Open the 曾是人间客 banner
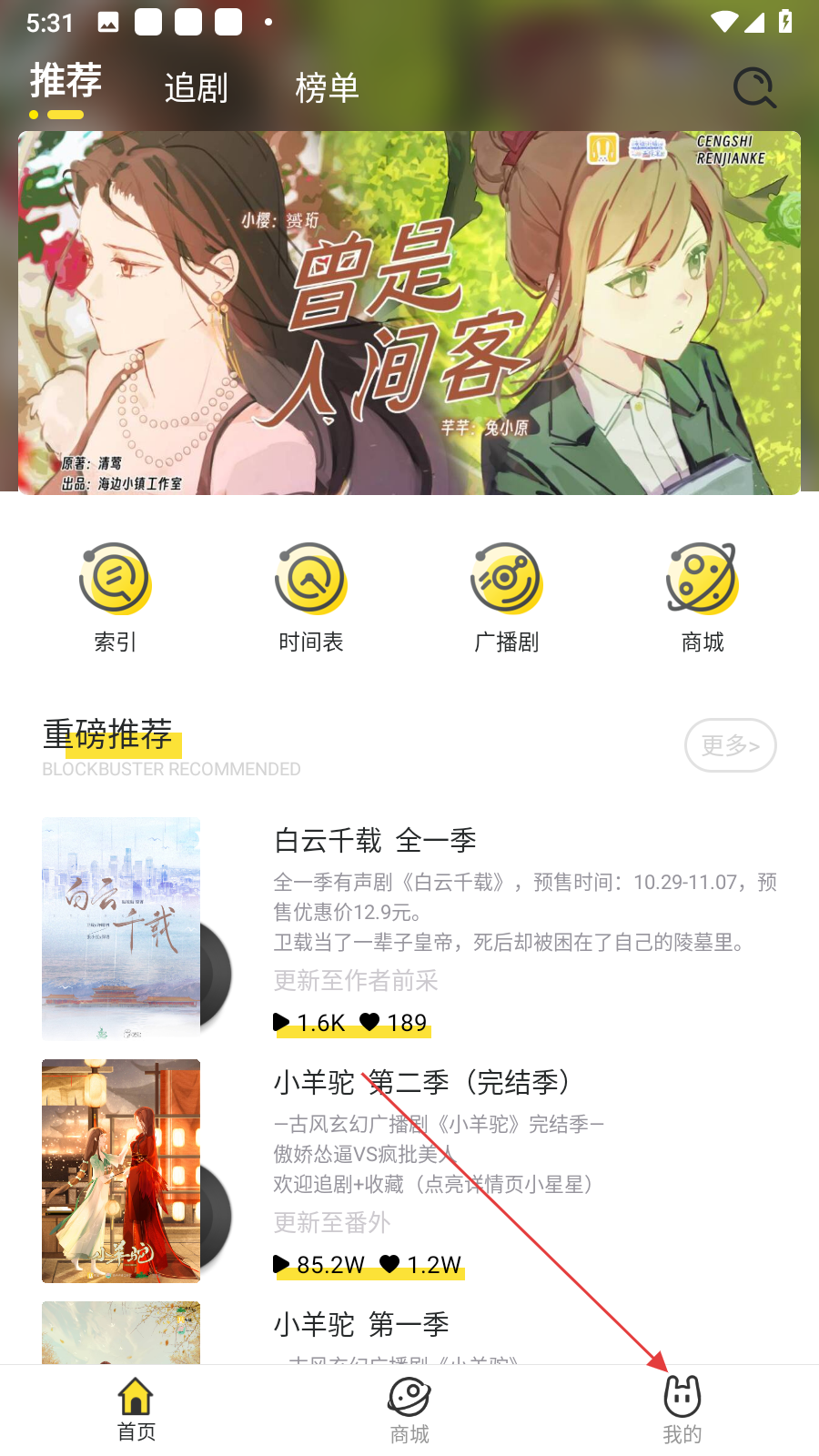 coord(409,313)
